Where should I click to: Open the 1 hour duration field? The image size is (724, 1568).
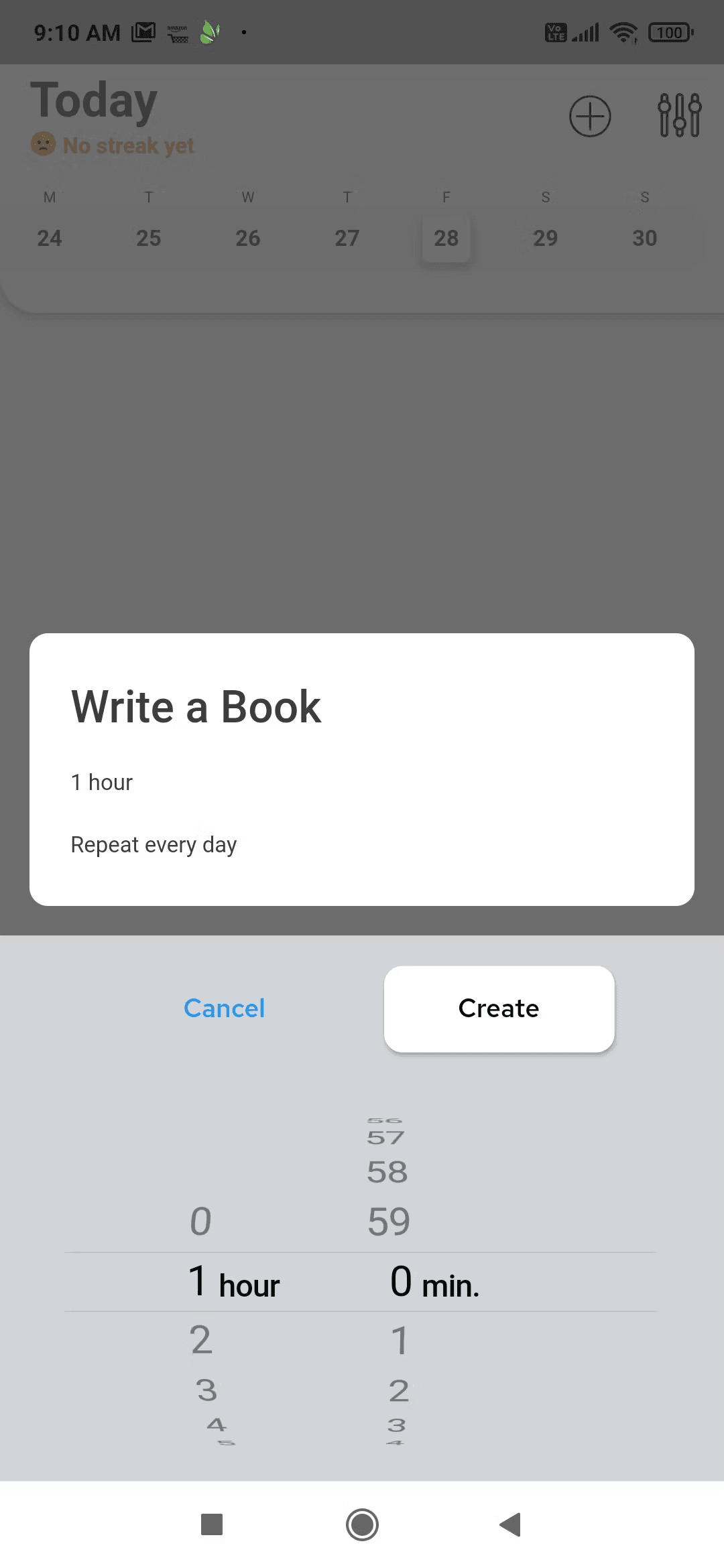pos(102,782)
